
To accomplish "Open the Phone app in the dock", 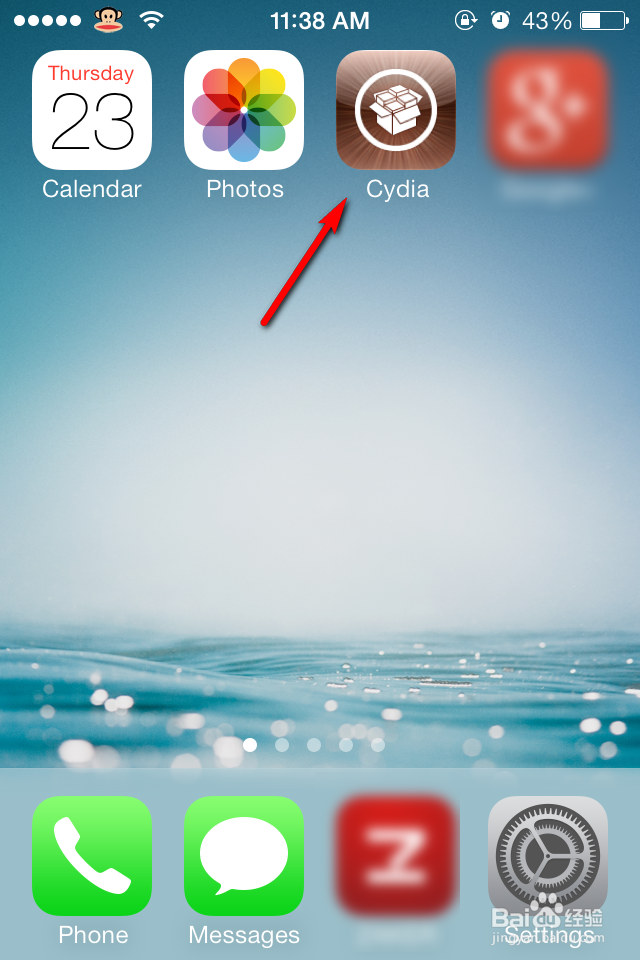I will click(x=92, y=856).
